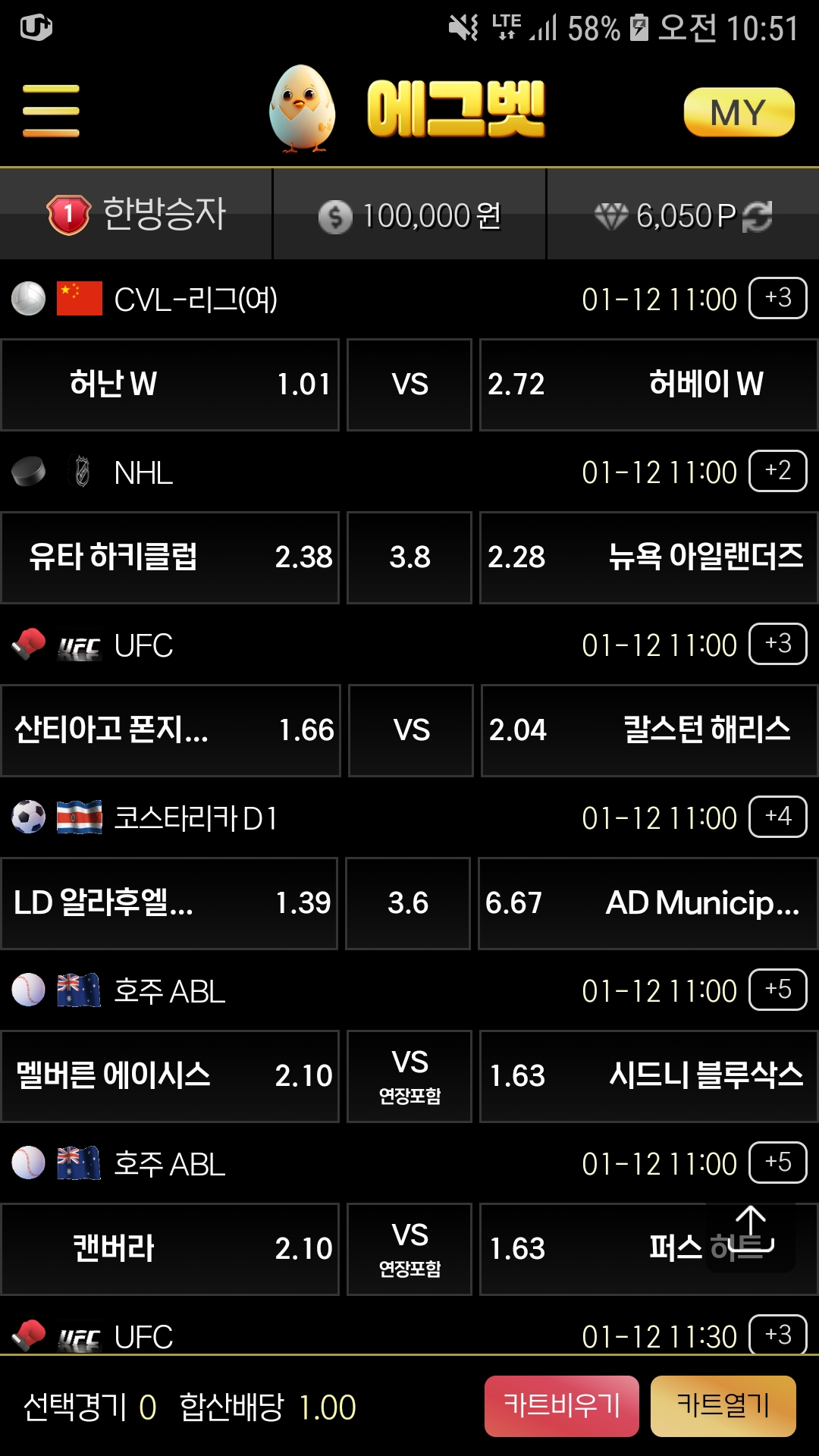Image resolution: width=819 pixels, height=1456 pixels.
Task: Pick the NHL draw at 3.8
Action: click(x=409, y=557)
